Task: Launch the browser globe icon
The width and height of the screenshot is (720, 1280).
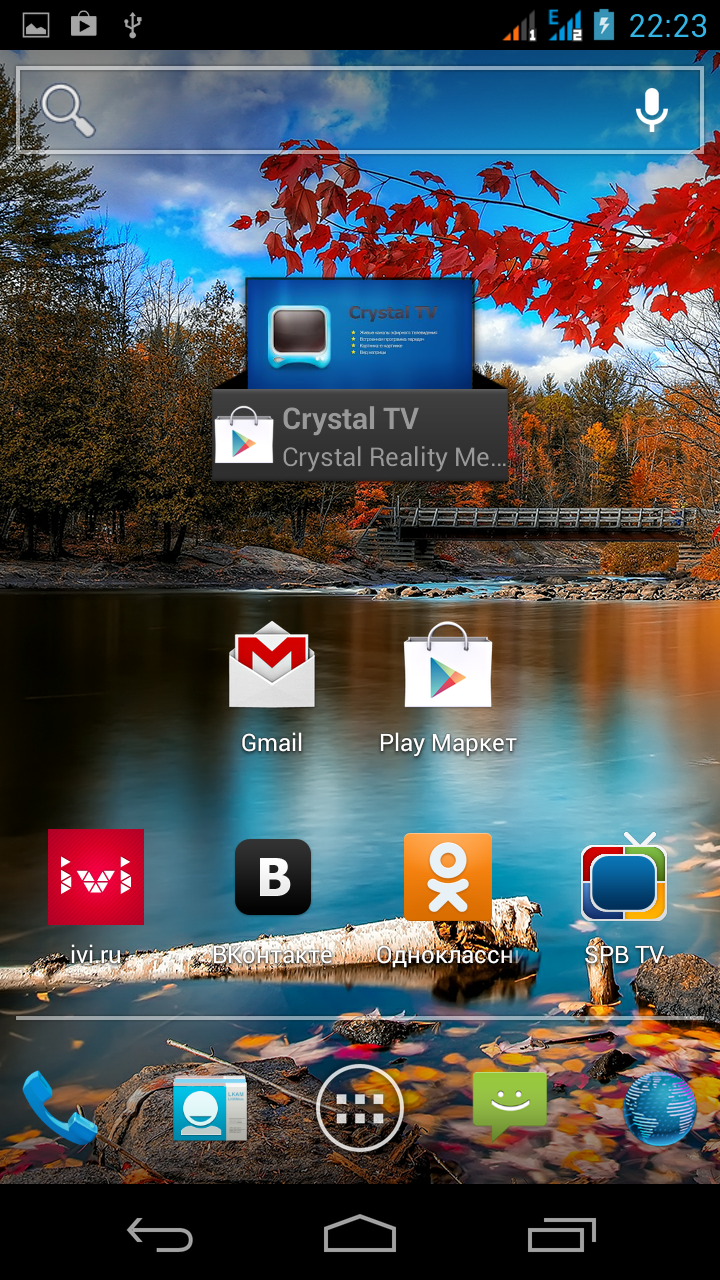Action: pos(660,1108)
